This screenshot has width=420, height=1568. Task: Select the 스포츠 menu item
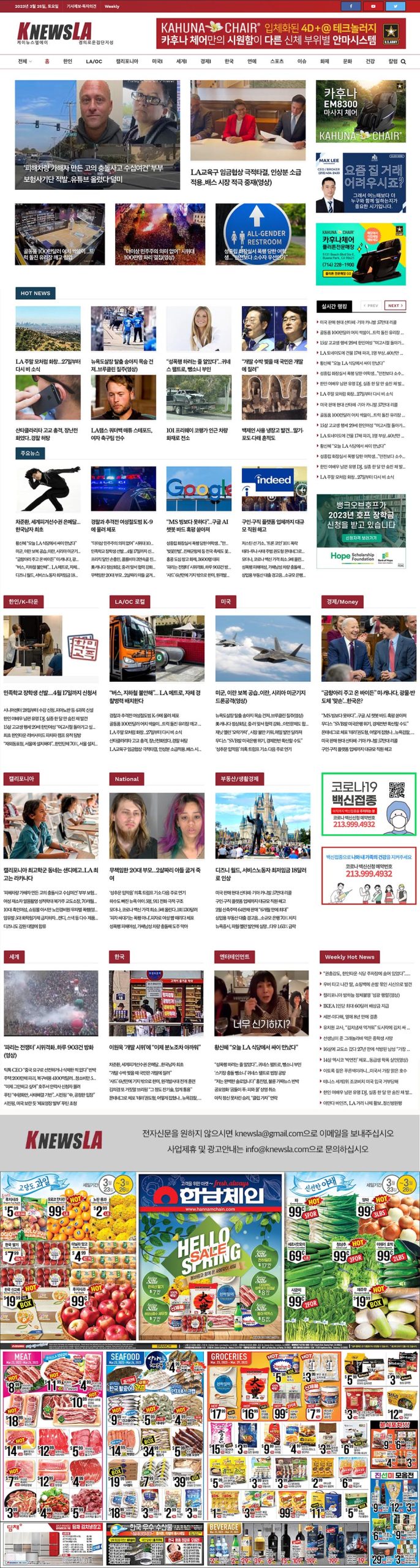point(277,61)
